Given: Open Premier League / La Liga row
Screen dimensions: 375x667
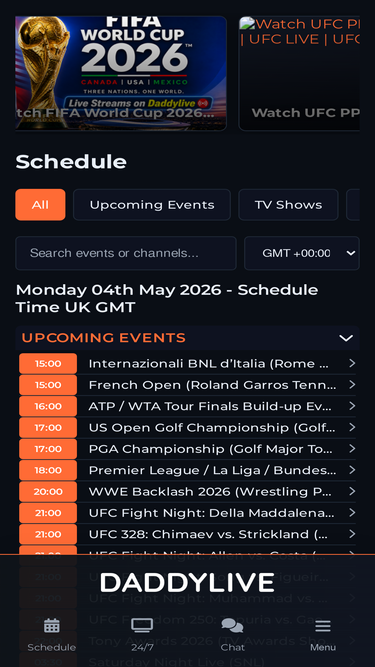Looking at the screenshot, I should [188, 470].
